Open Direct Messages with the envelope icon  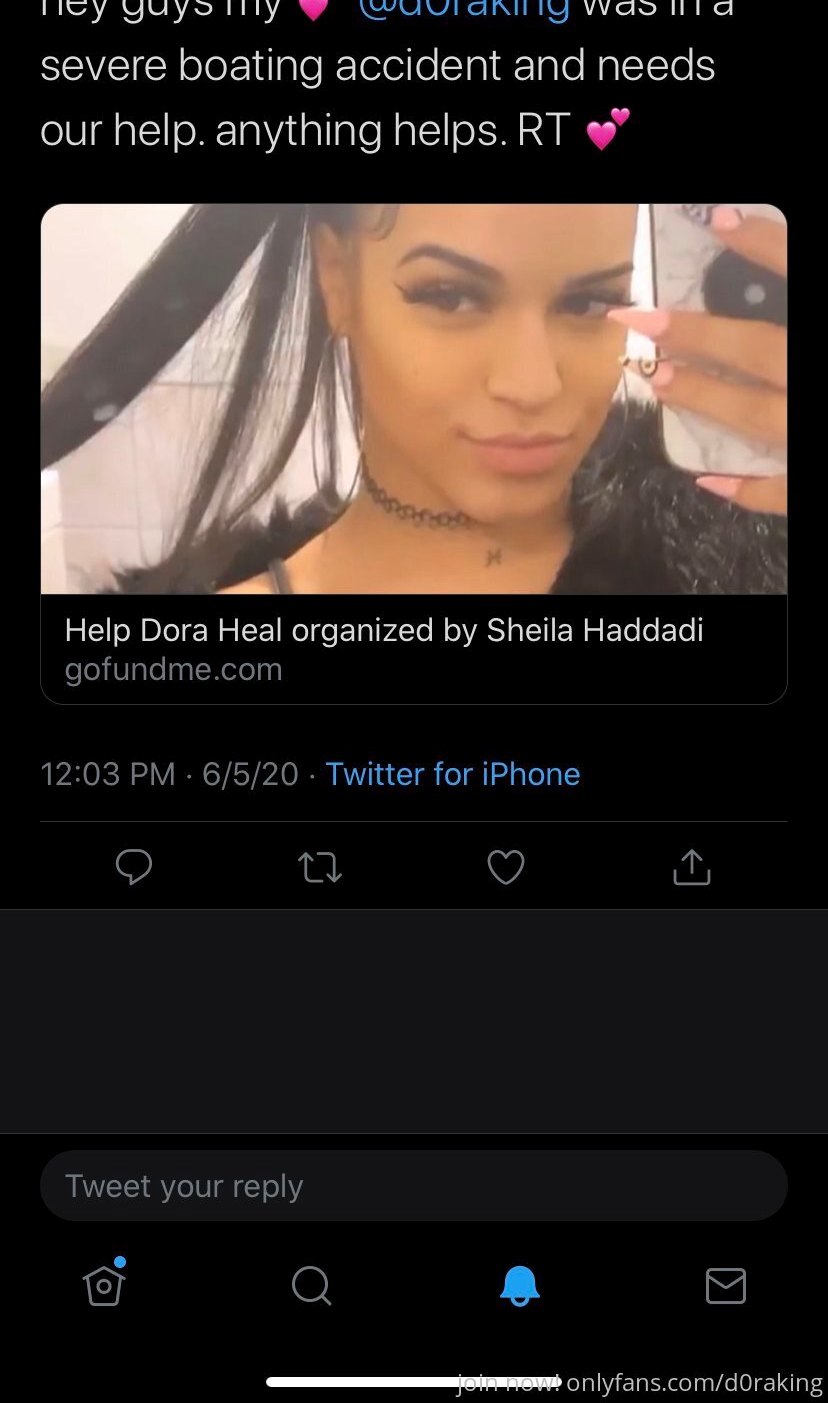pos(727,1287)
